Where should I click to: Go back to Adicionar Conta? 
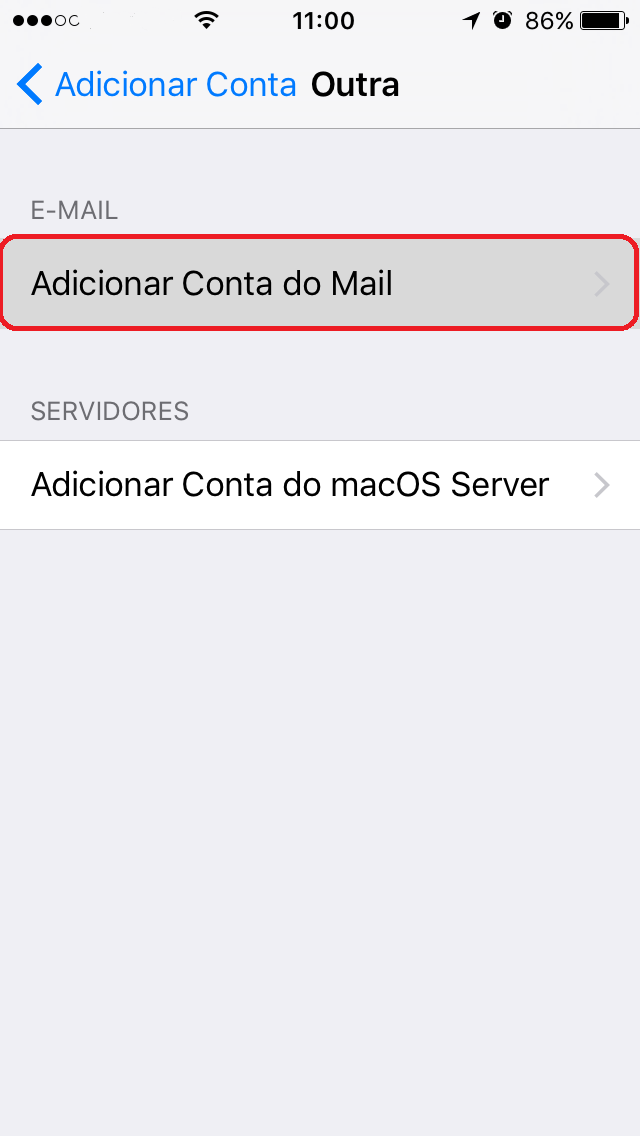[x=157, y=85]
